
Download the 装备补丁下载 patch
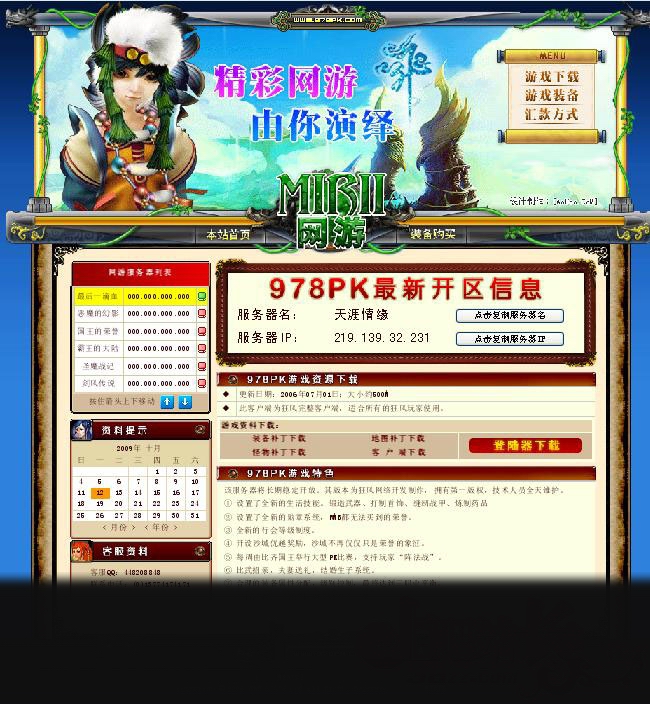278,438
